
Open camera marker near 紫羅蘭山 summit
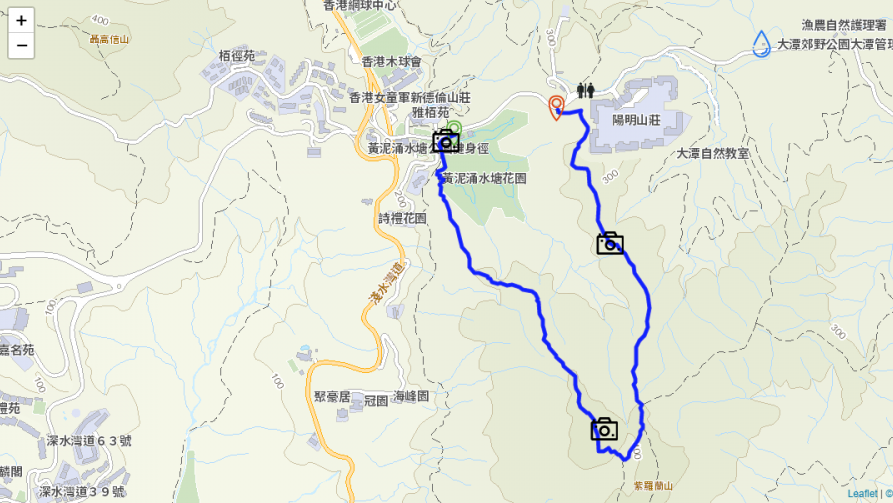pos(604,430)
